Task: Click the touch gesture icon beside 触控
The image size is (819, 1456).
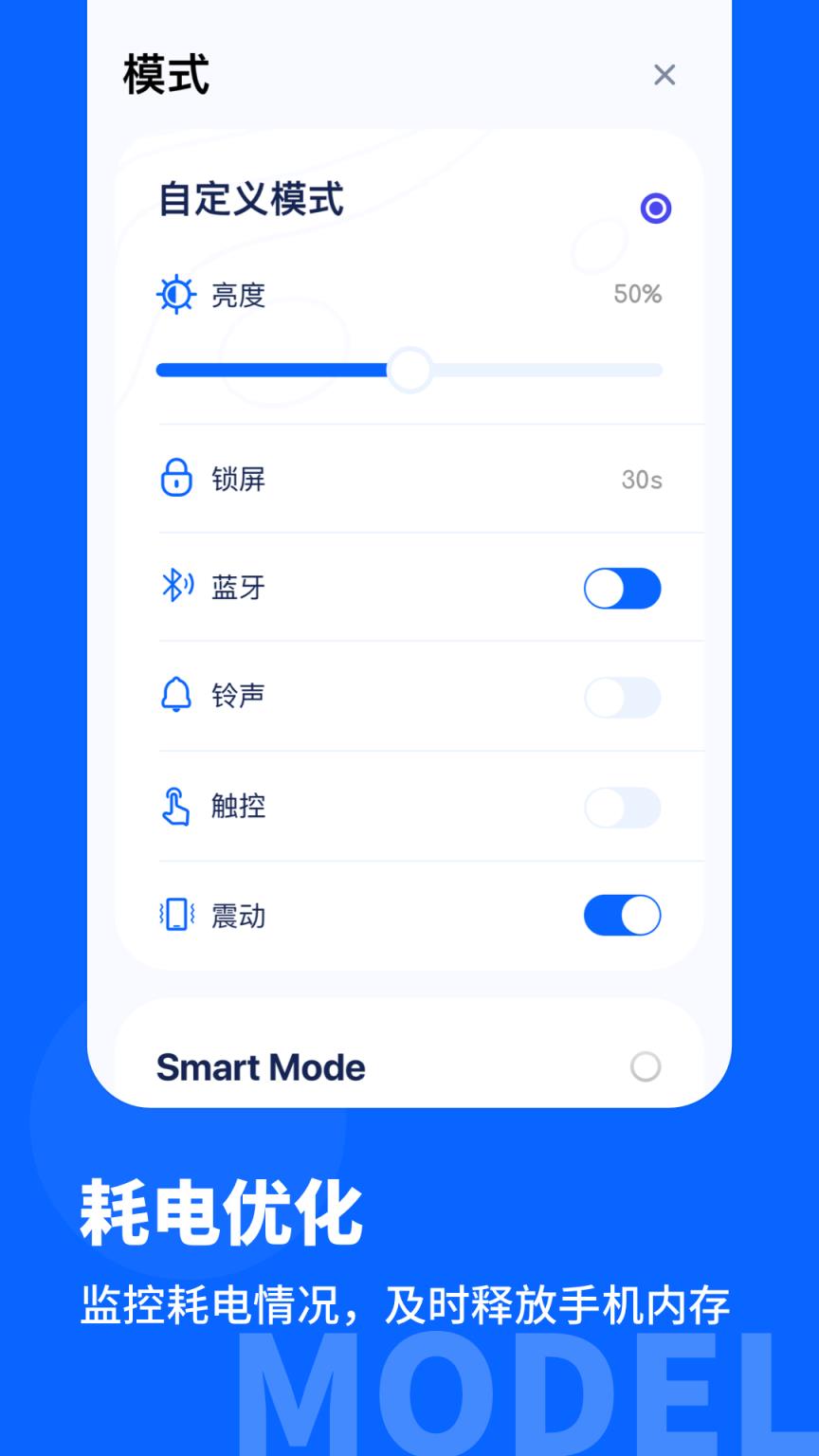Action: pos(177,807)
